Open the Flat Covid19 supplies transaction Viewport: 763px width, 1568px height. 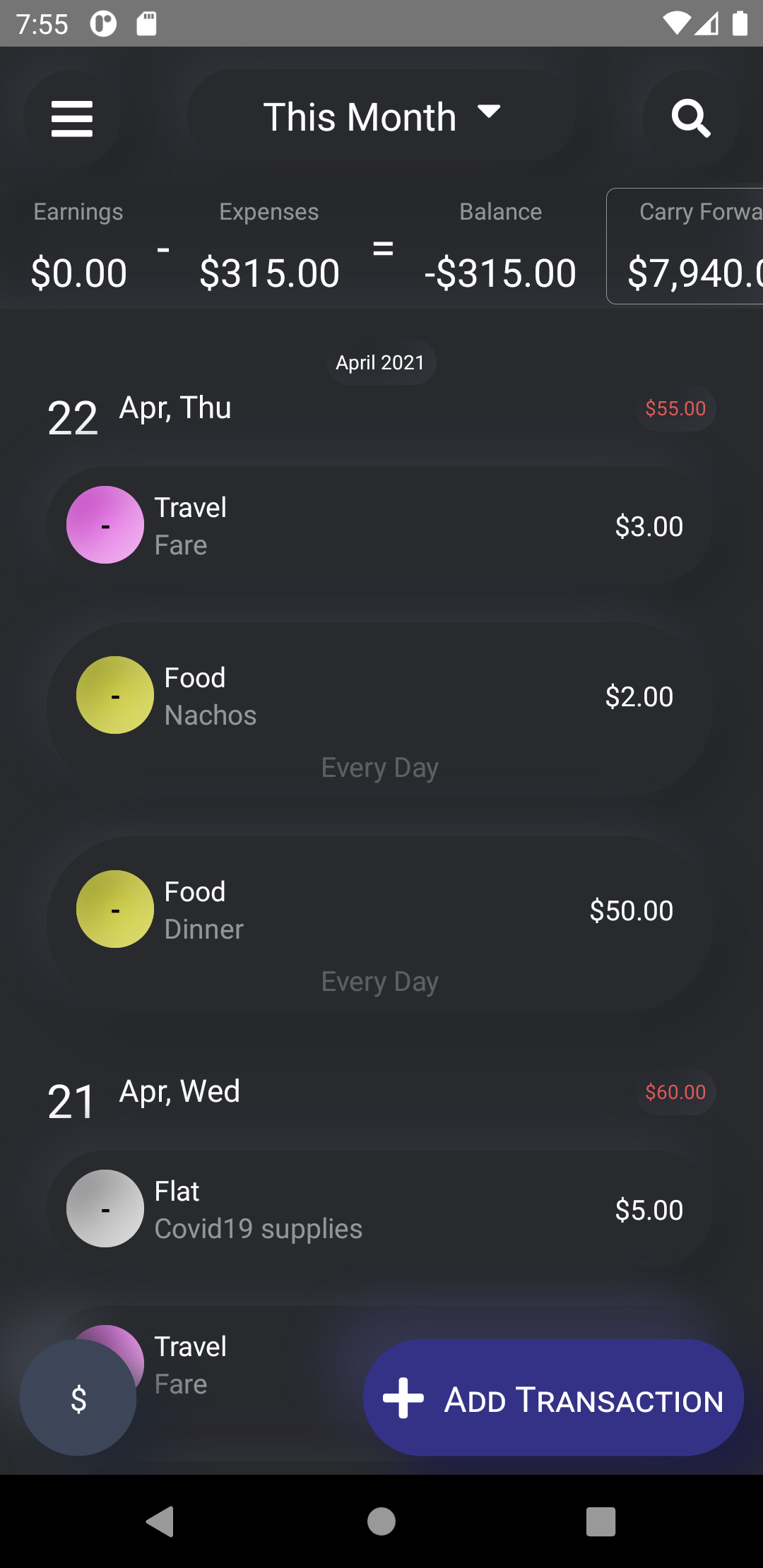coord(380,1210)
